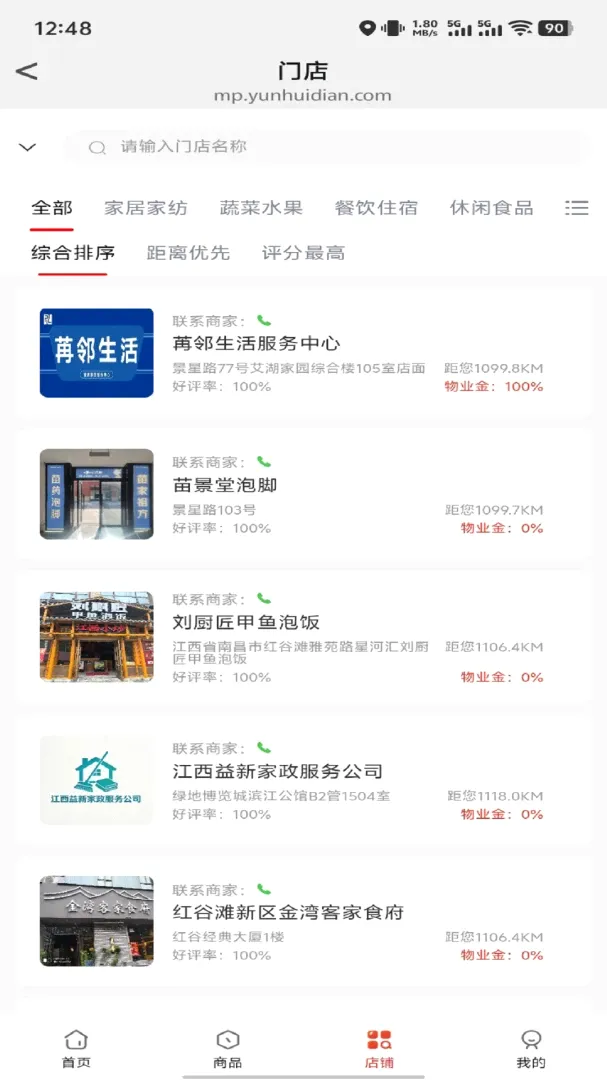Open the 苒邻生活服务中心 store card
This screenshot has height=1080, width=607.
(x=303, y=353)
